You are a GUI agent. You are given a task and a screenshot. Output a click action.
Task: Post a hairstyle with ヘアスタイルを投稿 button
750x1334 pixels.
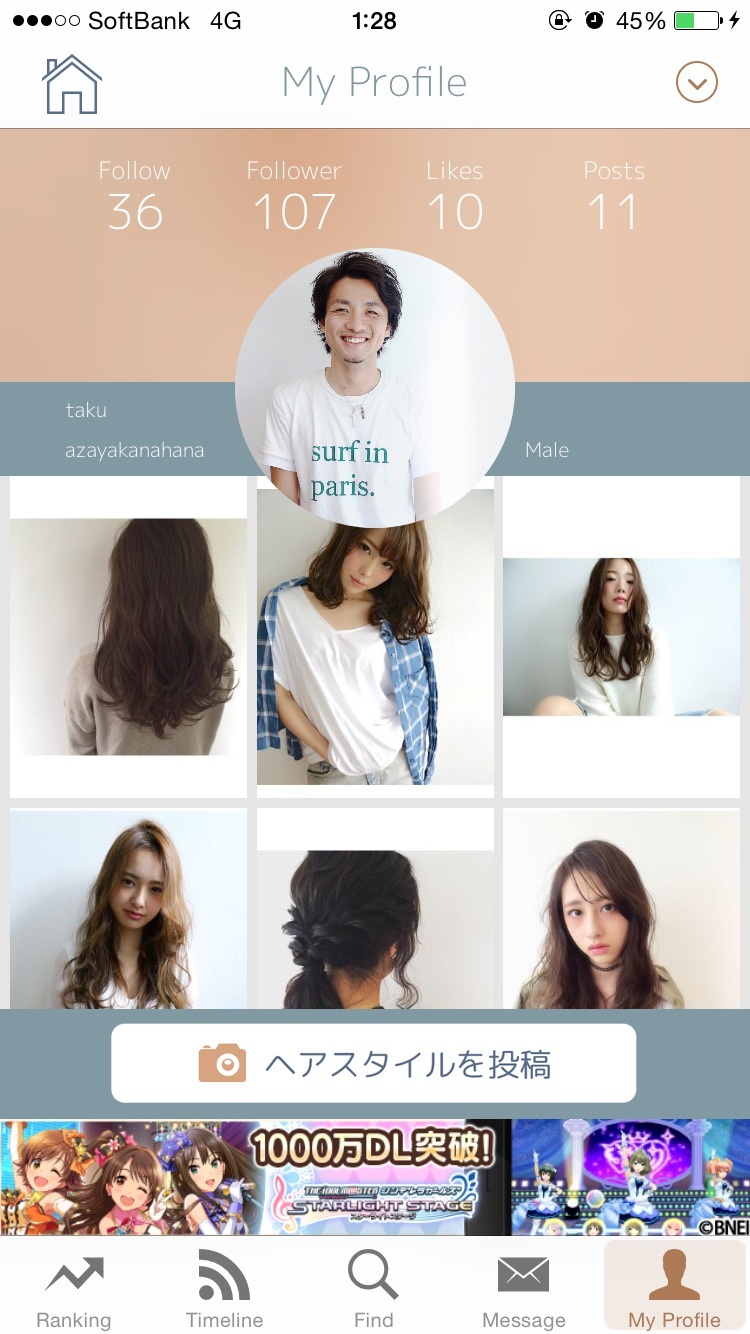374,1063
